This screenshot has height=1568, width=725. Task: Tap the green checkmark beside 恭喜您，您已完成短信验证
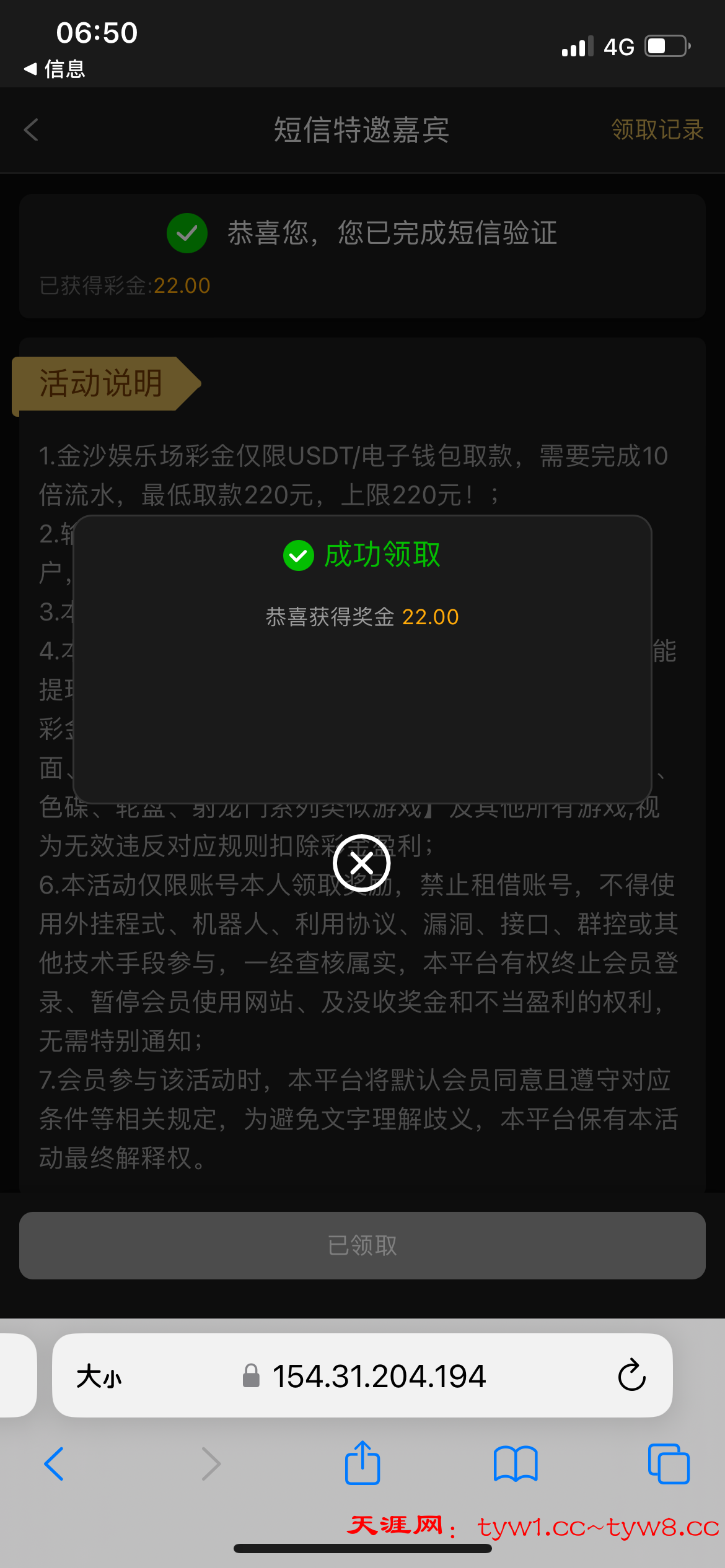(x=187, y=233)
